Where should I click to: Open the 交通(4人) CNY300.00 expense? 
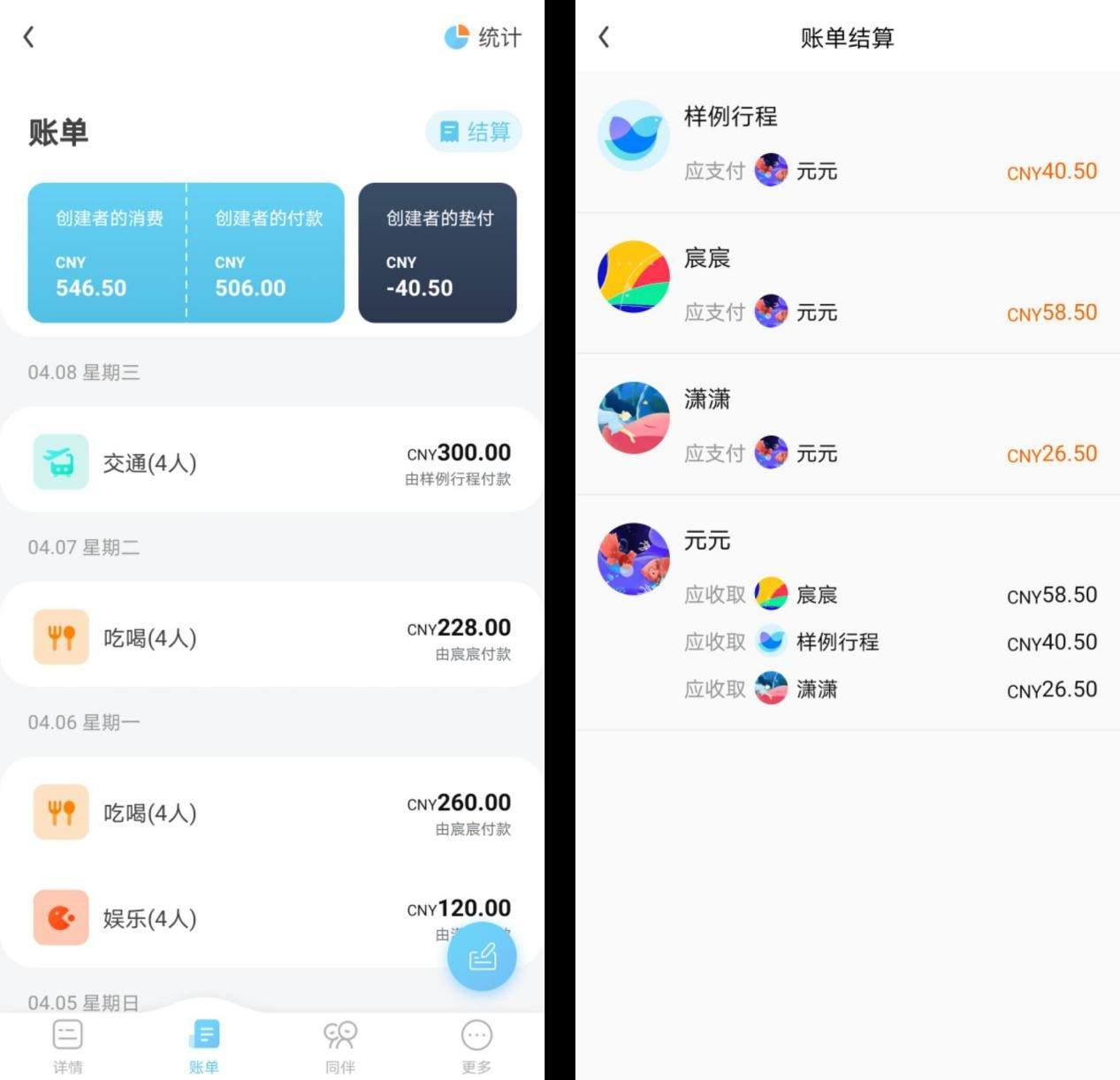click(x=272, y=461)
